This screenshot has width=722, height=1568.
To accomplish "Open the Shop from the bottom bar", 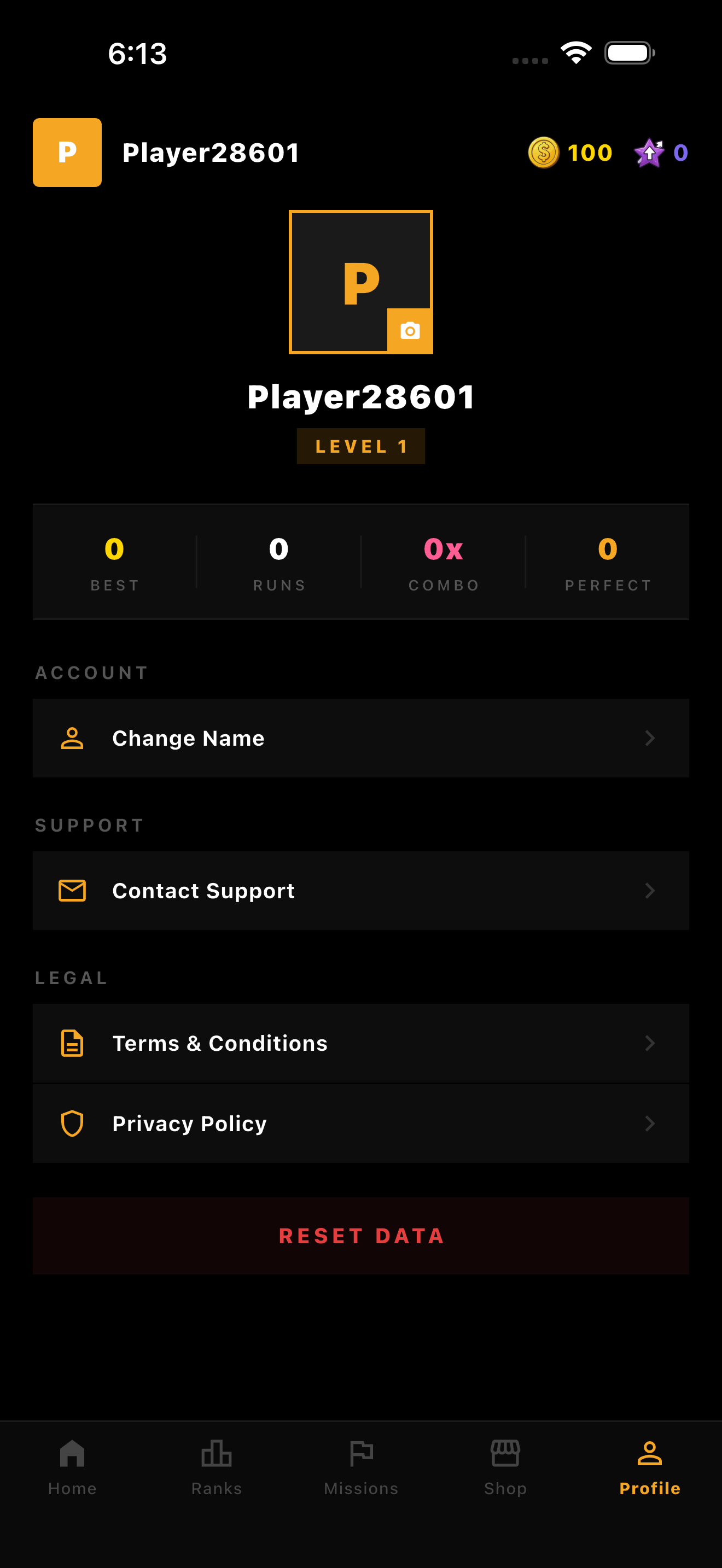I will (505, 1467).
